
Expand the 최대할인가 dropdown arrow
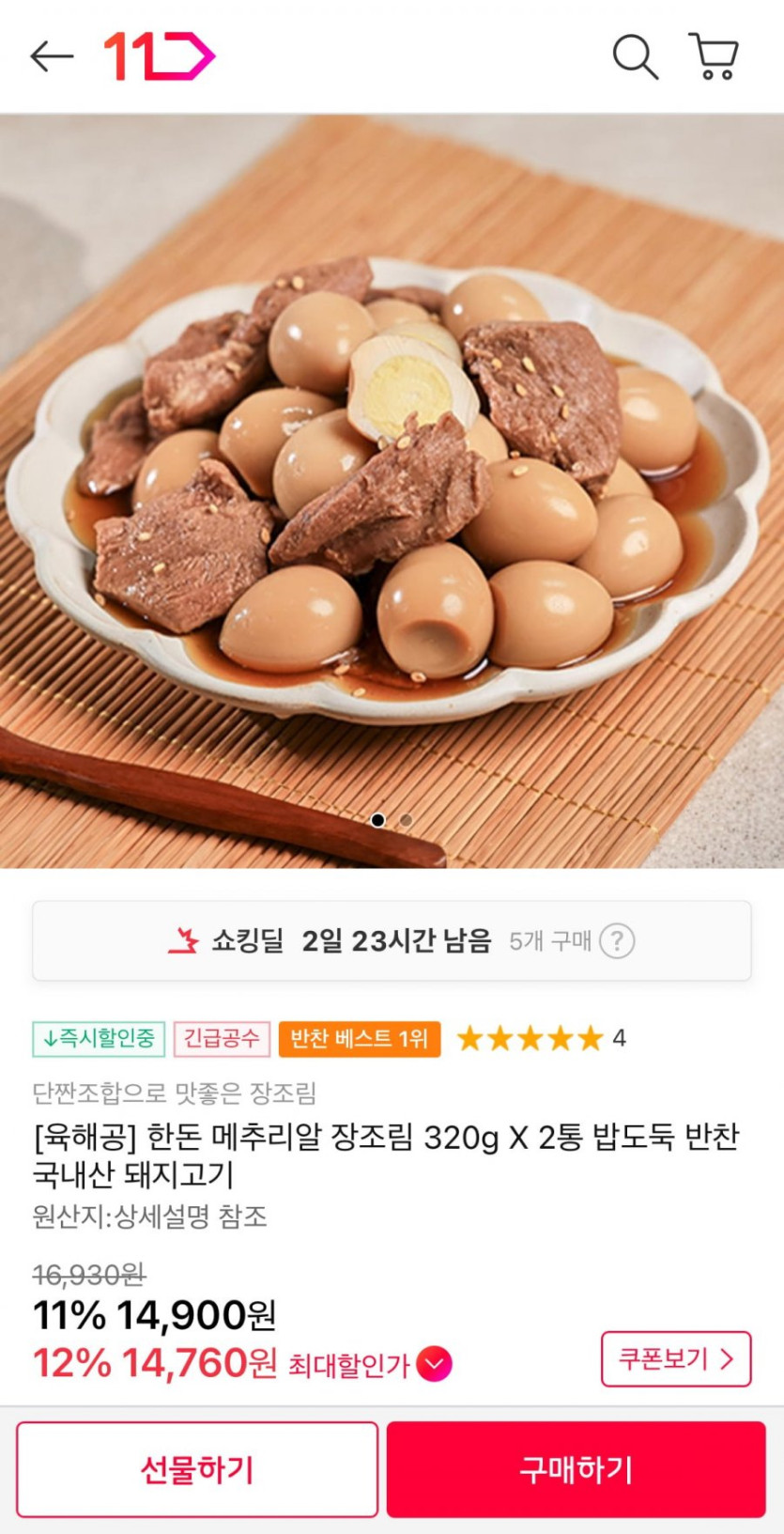(434, 1364)
